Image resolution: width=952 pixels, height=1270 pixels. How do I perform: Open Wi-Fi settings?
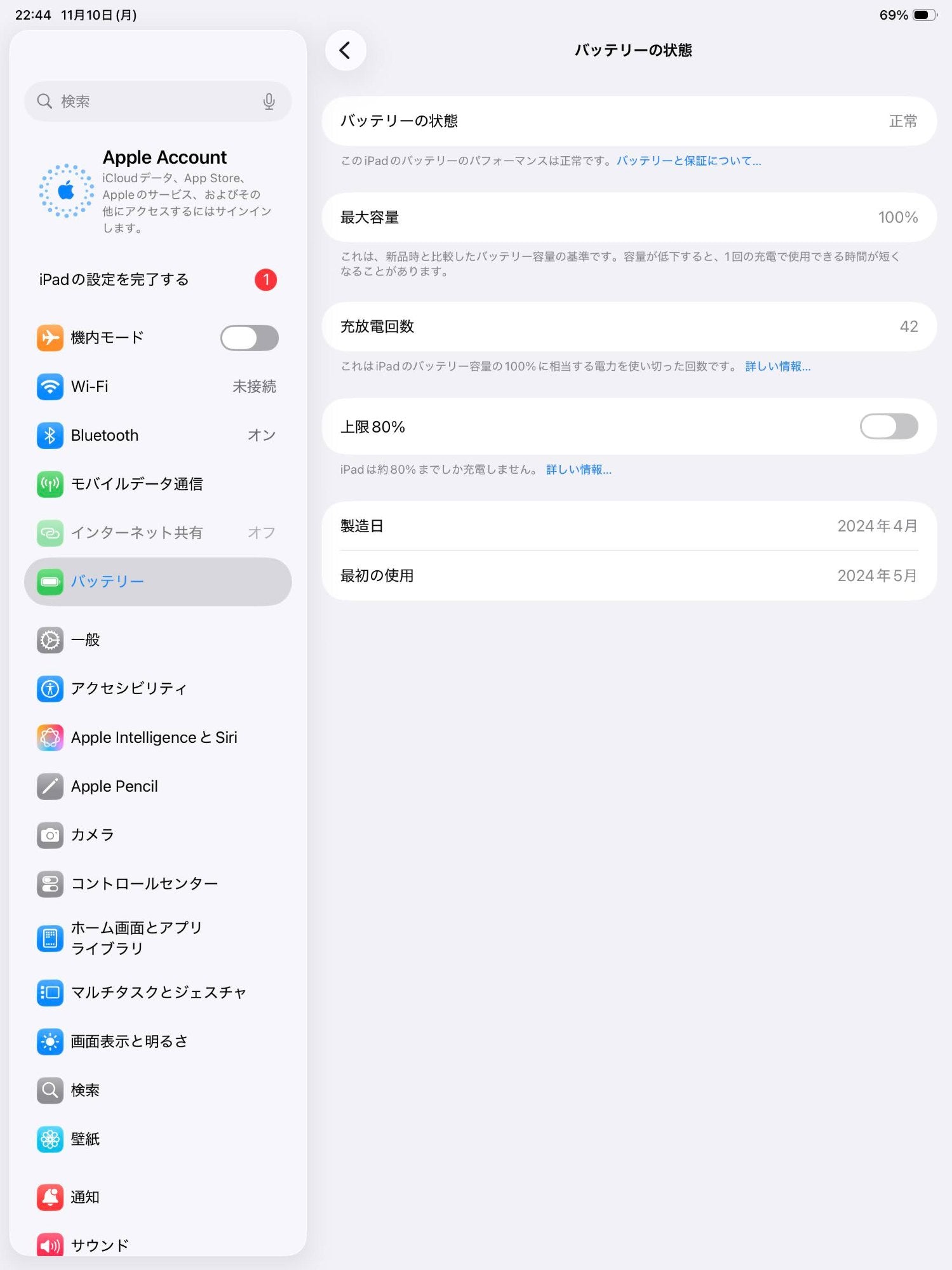tap(158, 386)
